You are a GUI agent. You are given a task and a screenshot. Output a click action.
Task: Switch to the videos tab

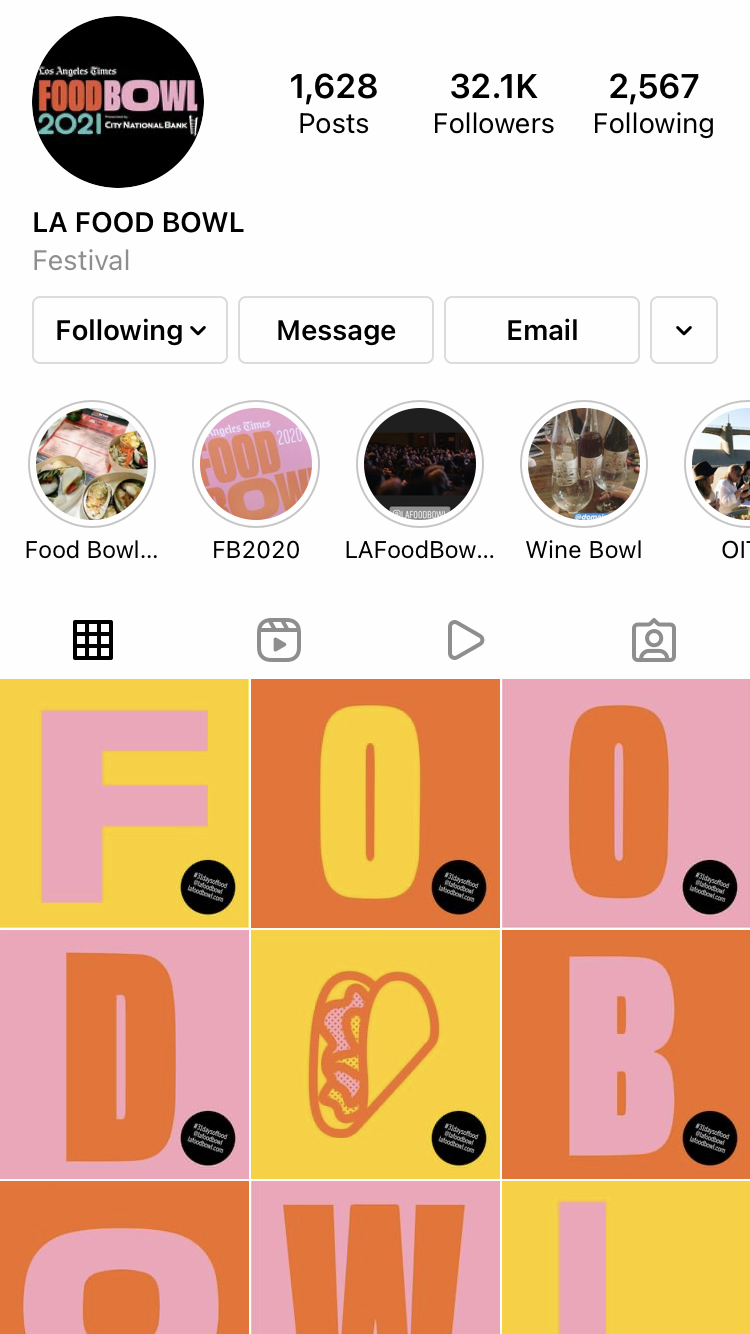click(465, 640)
